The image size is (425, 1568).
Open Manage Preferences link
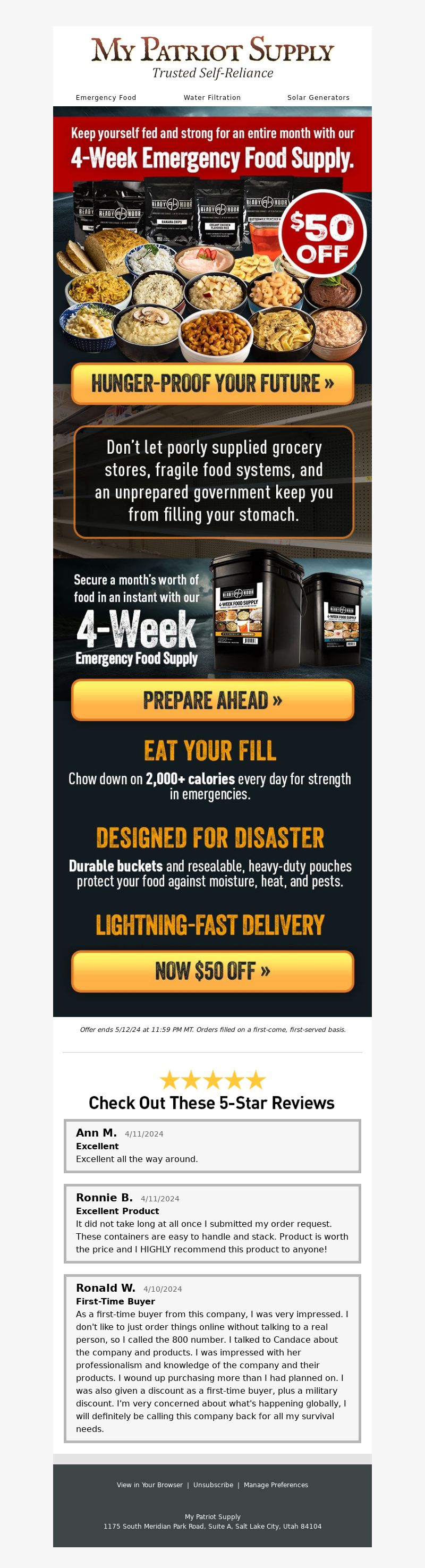tap(276, 1485)
